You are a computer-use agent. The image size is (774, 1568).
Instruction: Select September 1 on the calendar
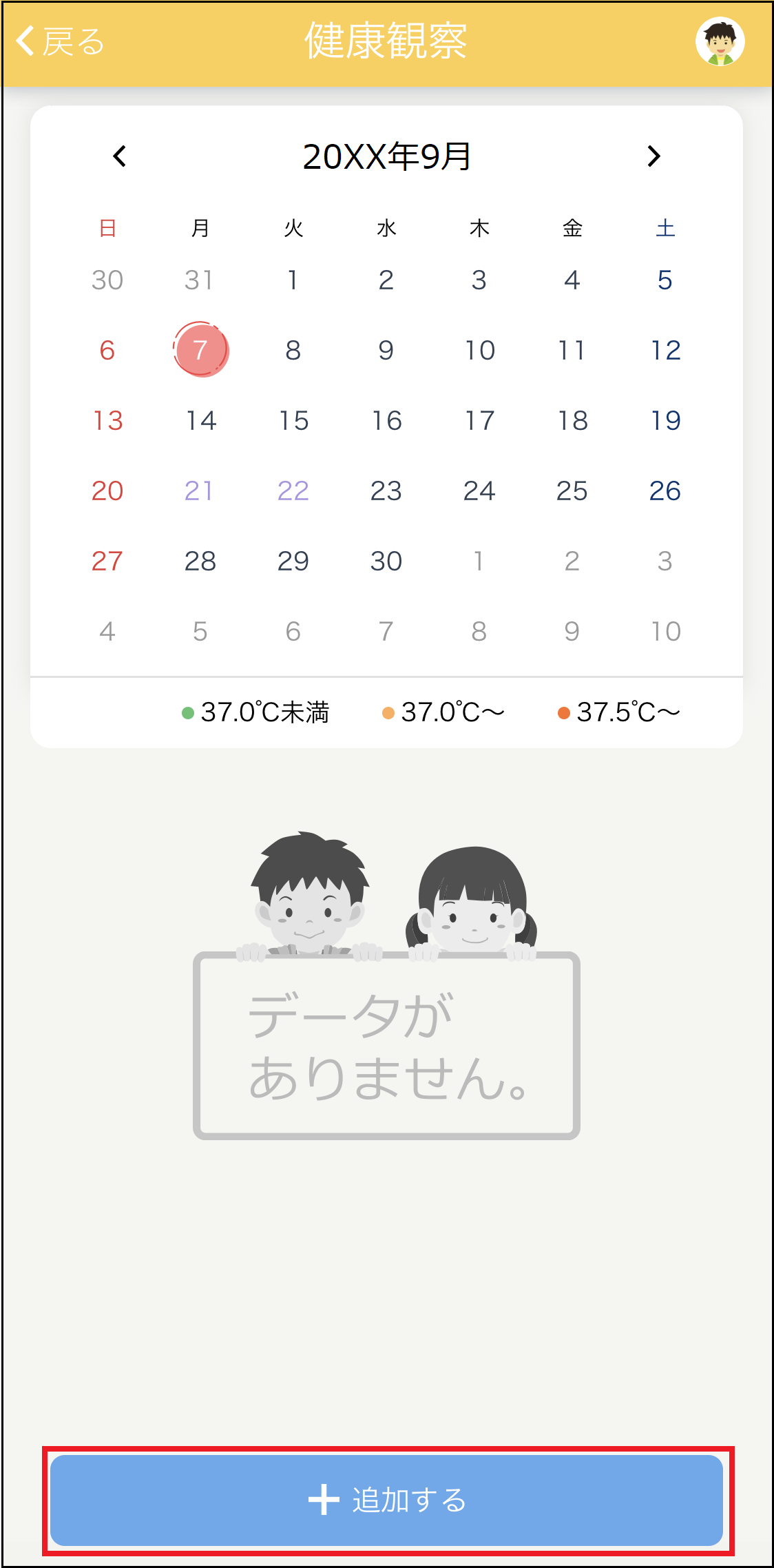coord(293,280)
